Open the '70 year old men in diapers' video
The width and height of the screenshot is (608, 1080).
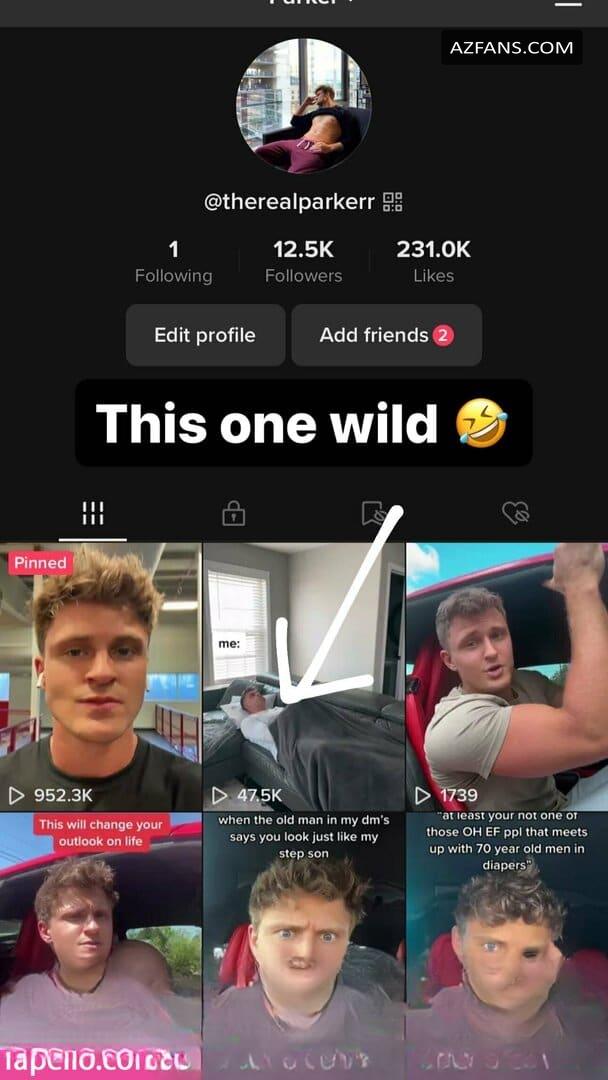(x=507, y=946)
